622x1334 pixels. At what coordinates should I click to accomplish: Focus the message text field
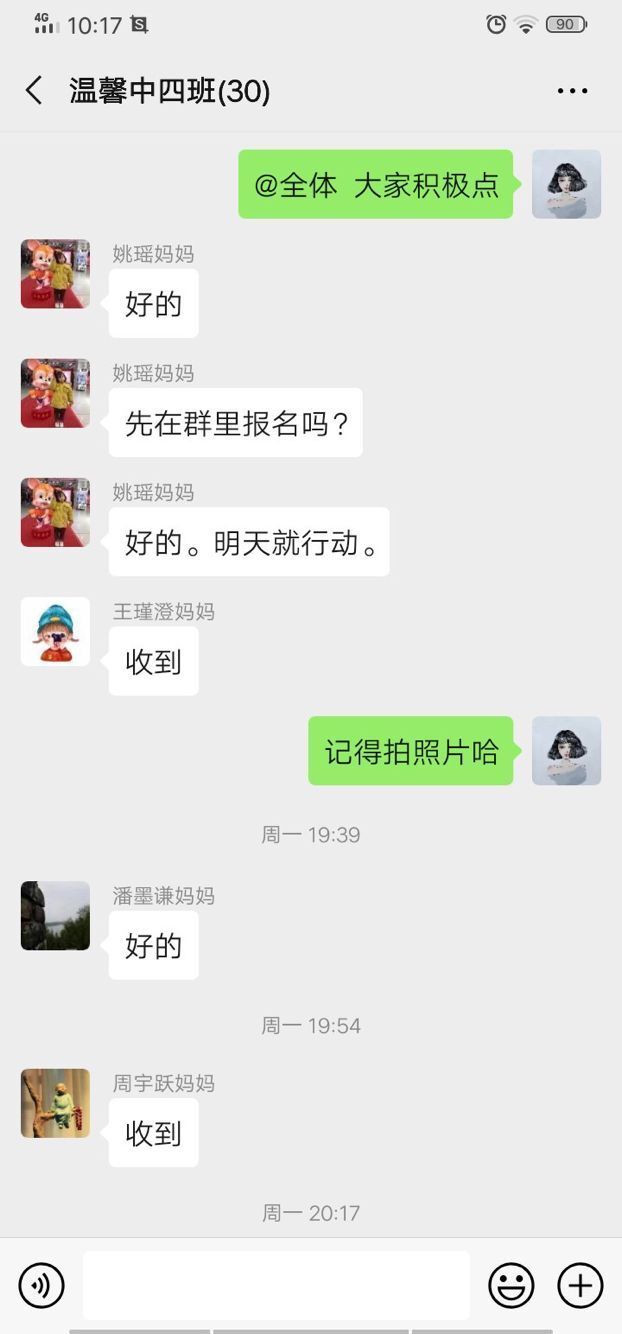276,1285
